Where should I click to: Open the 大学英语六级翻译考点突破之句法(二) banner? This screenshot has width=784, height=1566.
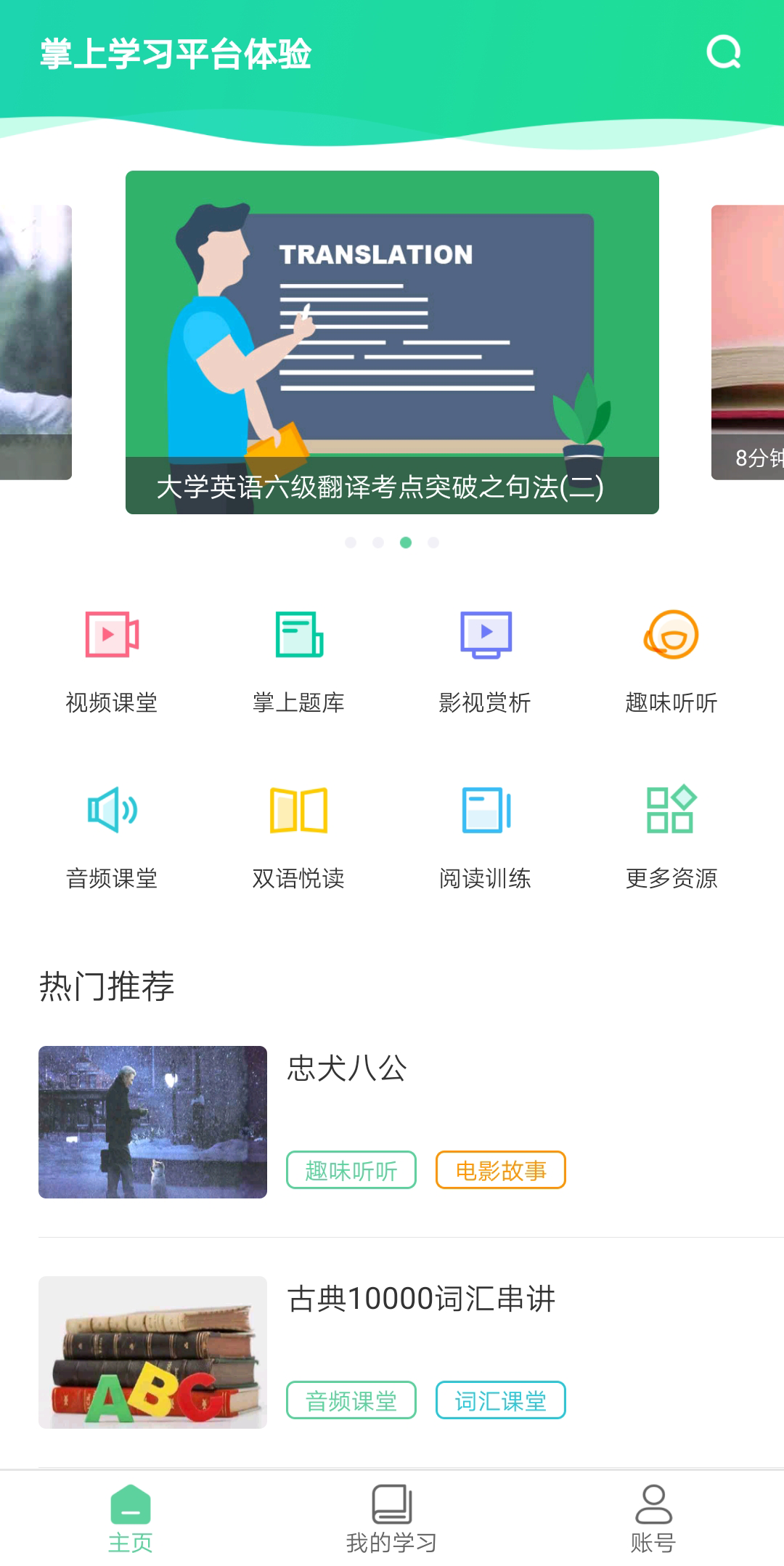point(392,342)
